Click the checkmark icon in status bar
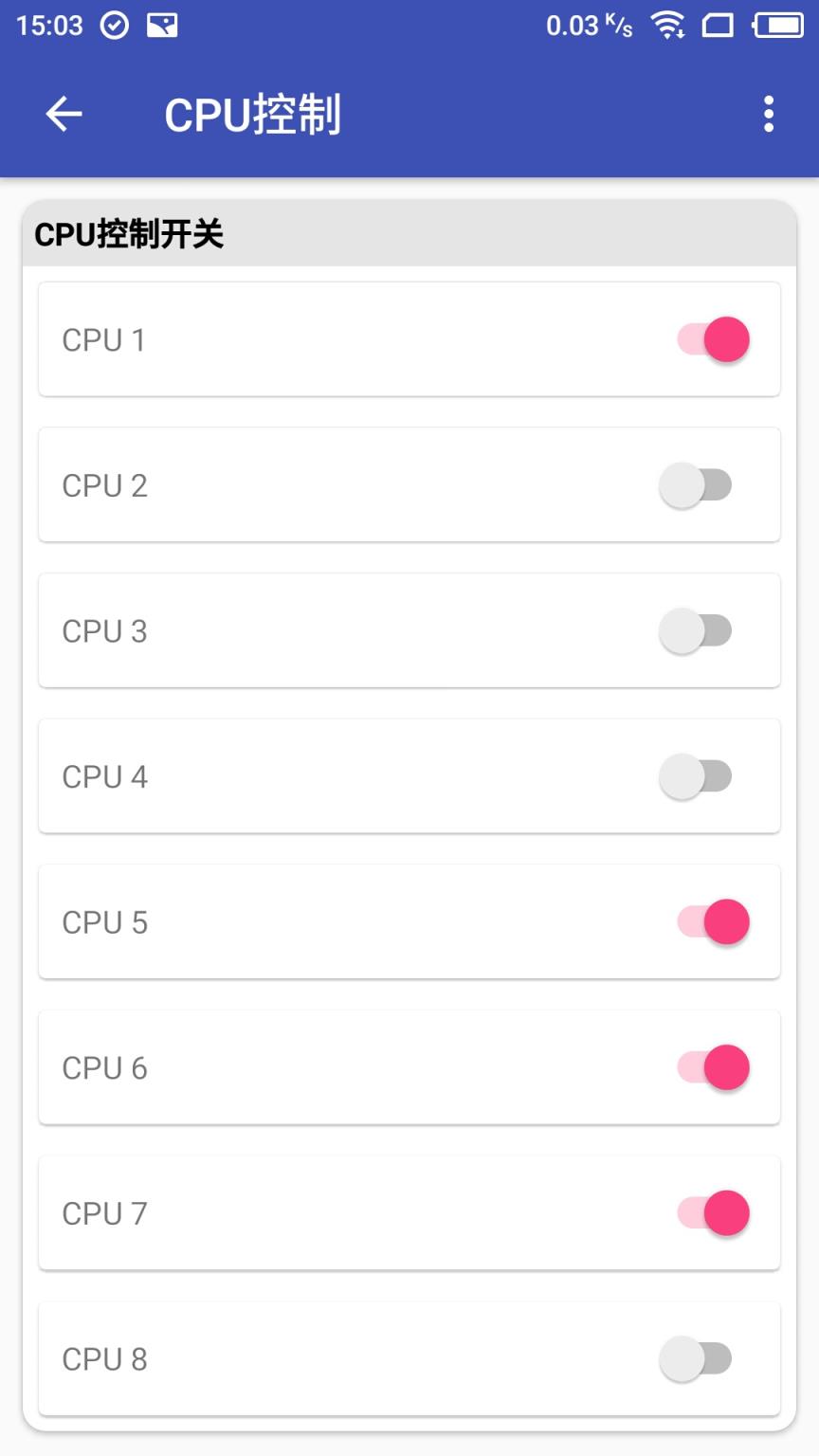819x1456 pixels. click(x=115, y=26)
